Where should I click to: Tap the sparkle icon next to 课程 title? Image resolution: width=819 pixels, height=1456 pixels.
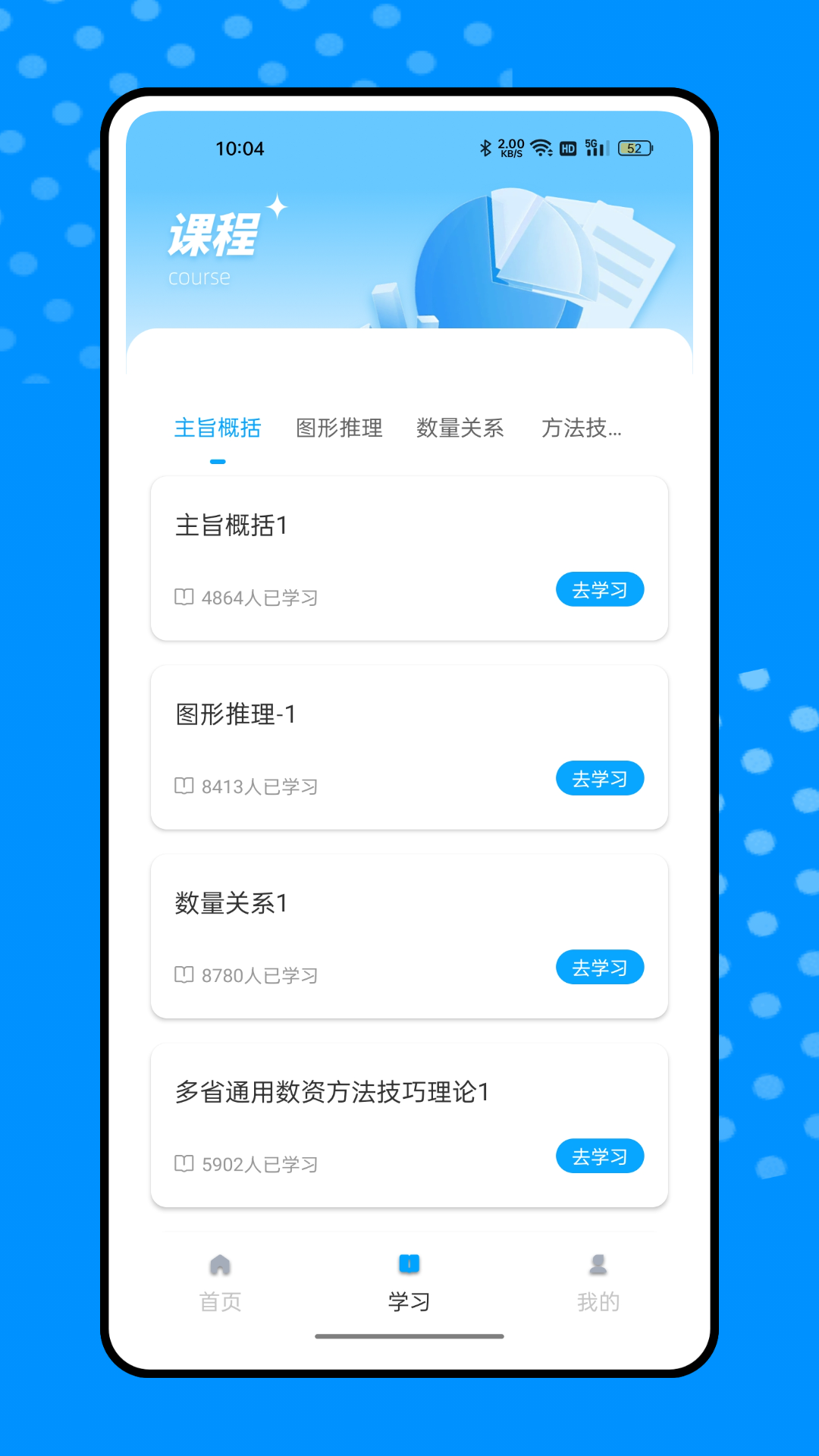point(276,205)
